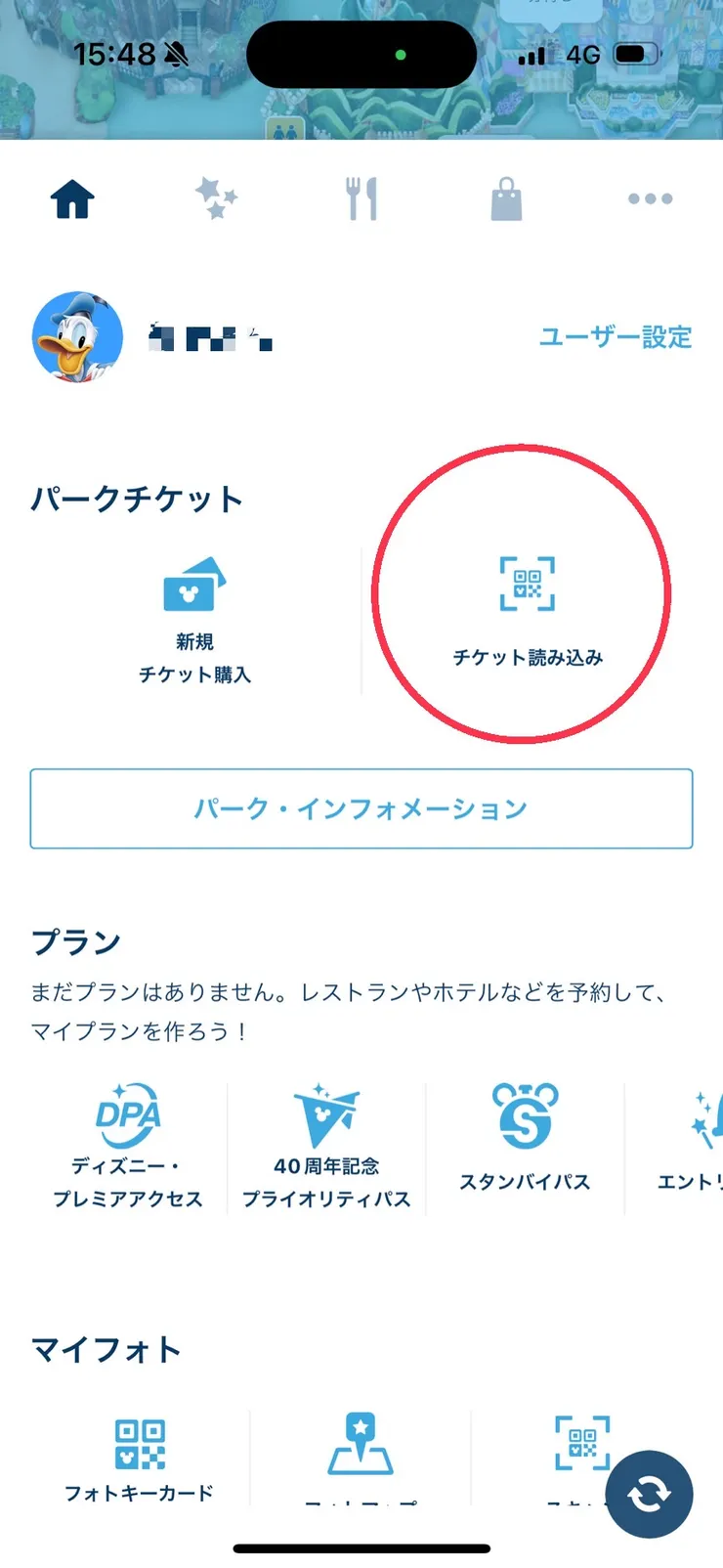Tap the パーク・インフォメーション button
The height and width of the screenshot is (1568, 723).
pos(361,808)
